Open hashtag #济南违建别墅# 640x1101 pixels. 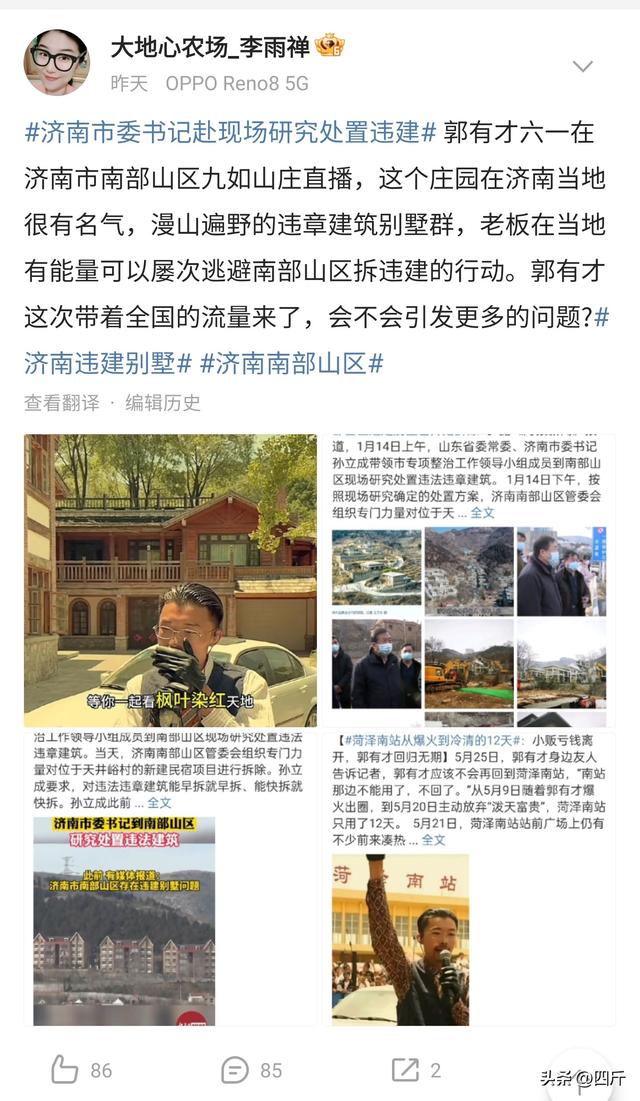[x=108, y=362]
